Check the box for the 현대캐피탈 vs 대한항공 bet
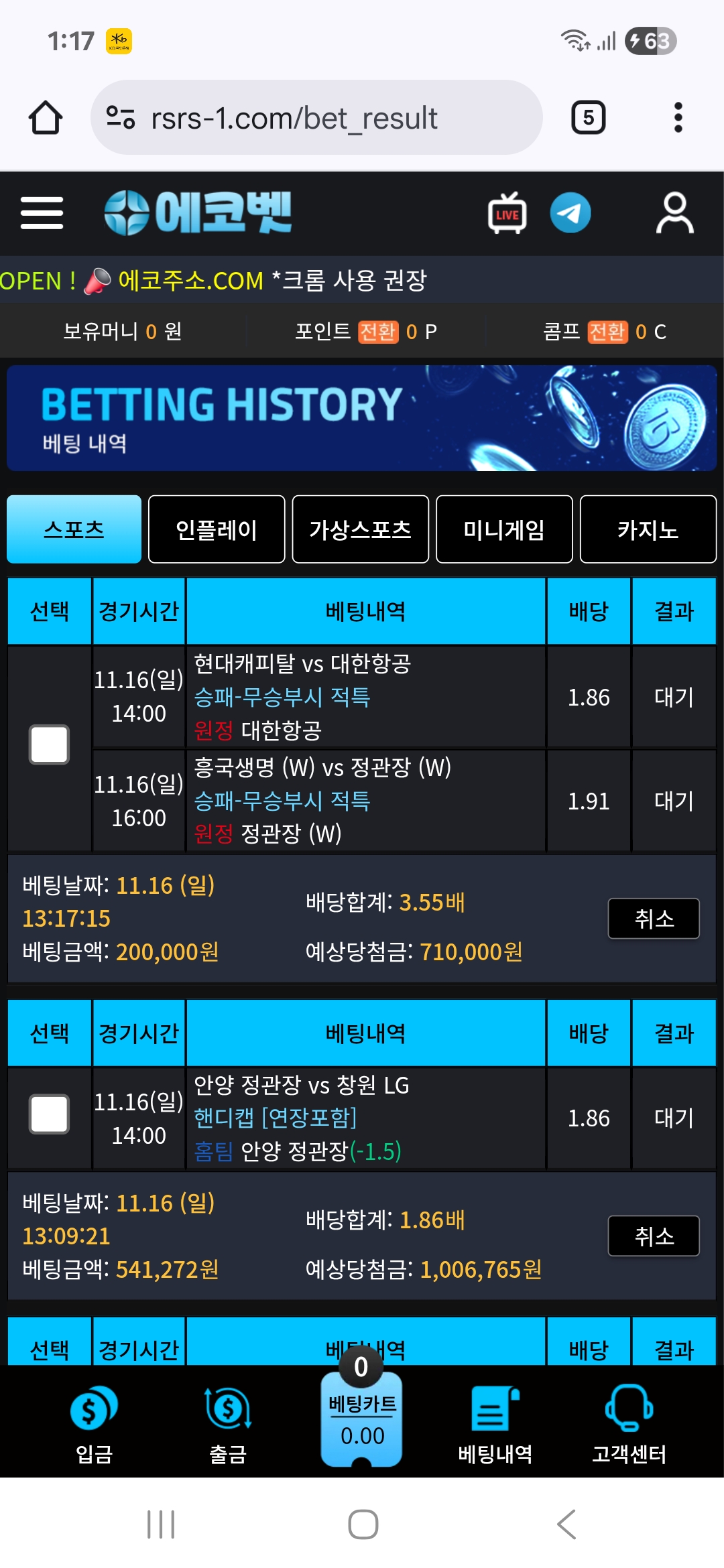 (49, 744)
